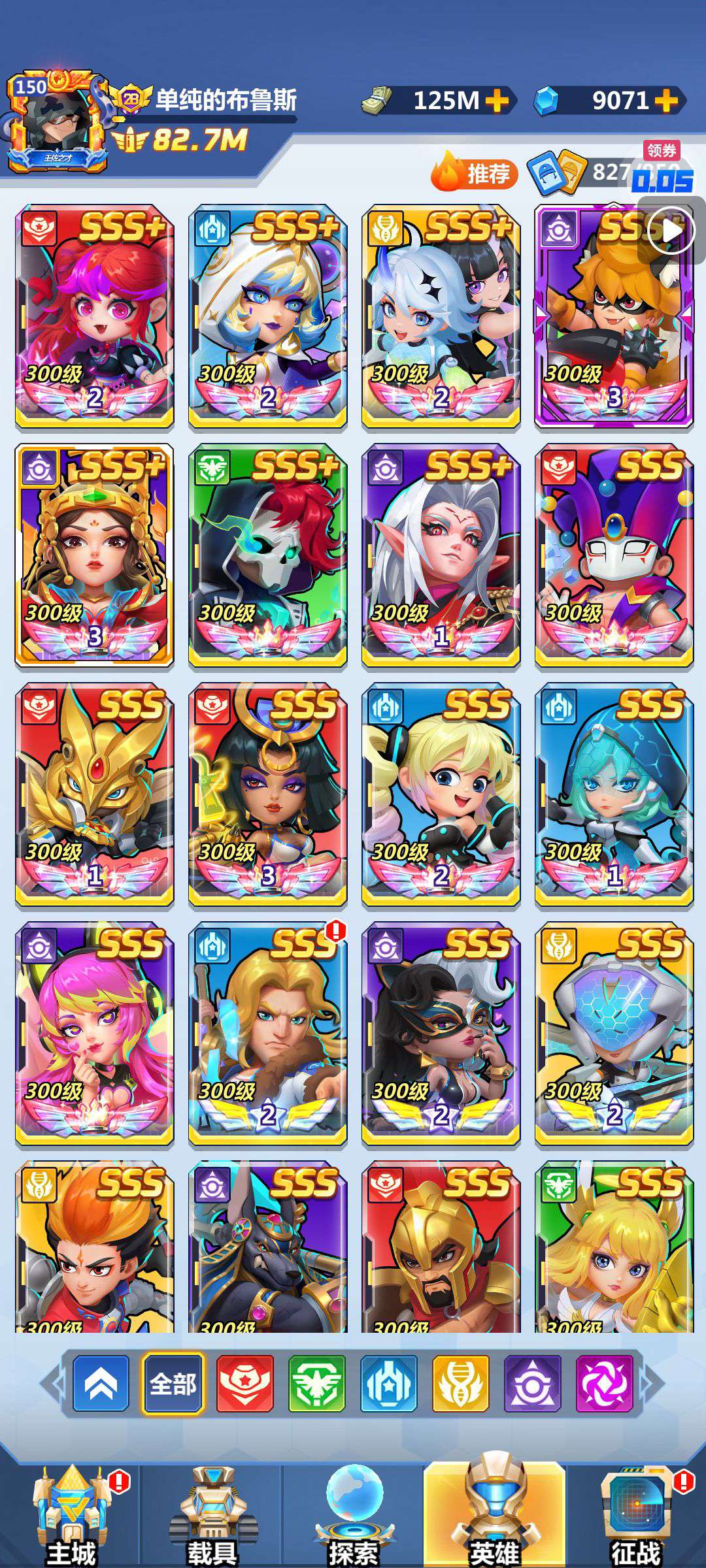Open the golden crown lady hero card

[x=95, y=556]
